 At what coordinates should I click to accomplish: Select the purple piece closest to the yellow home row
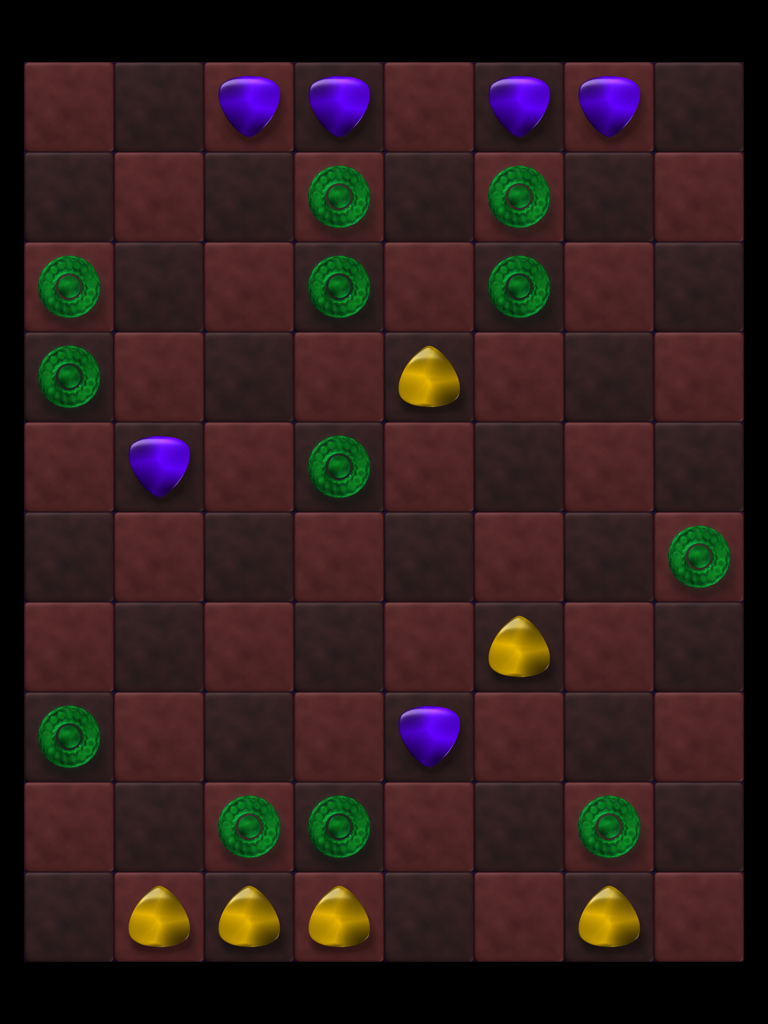point(429,736)
